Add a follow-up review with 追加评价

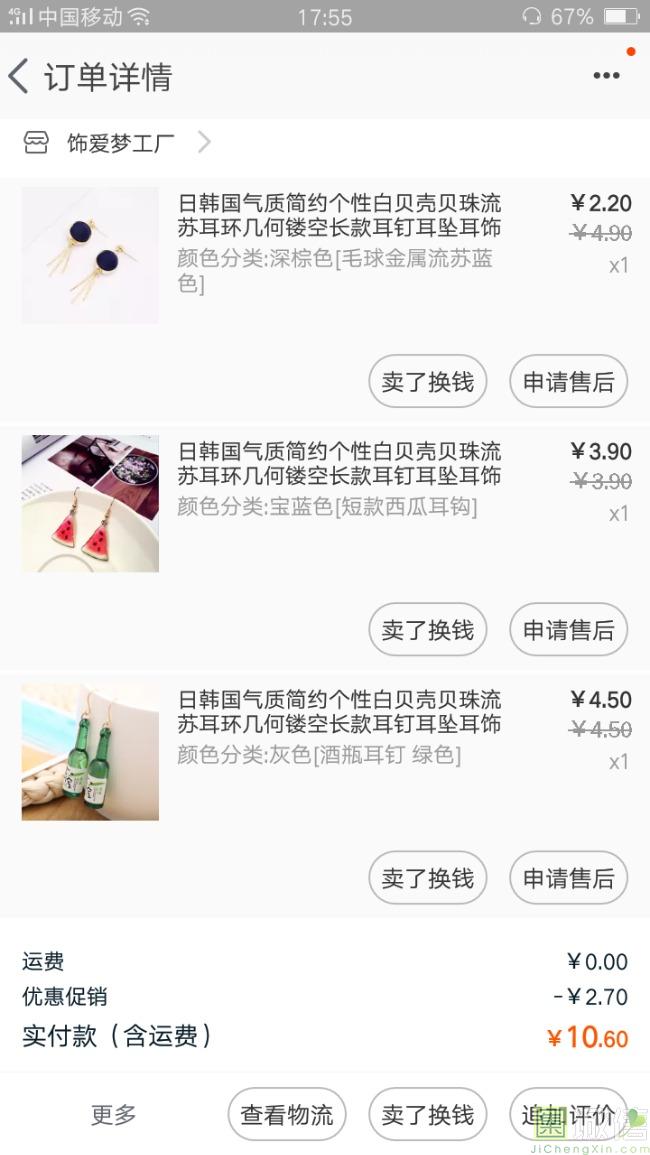568,1114
